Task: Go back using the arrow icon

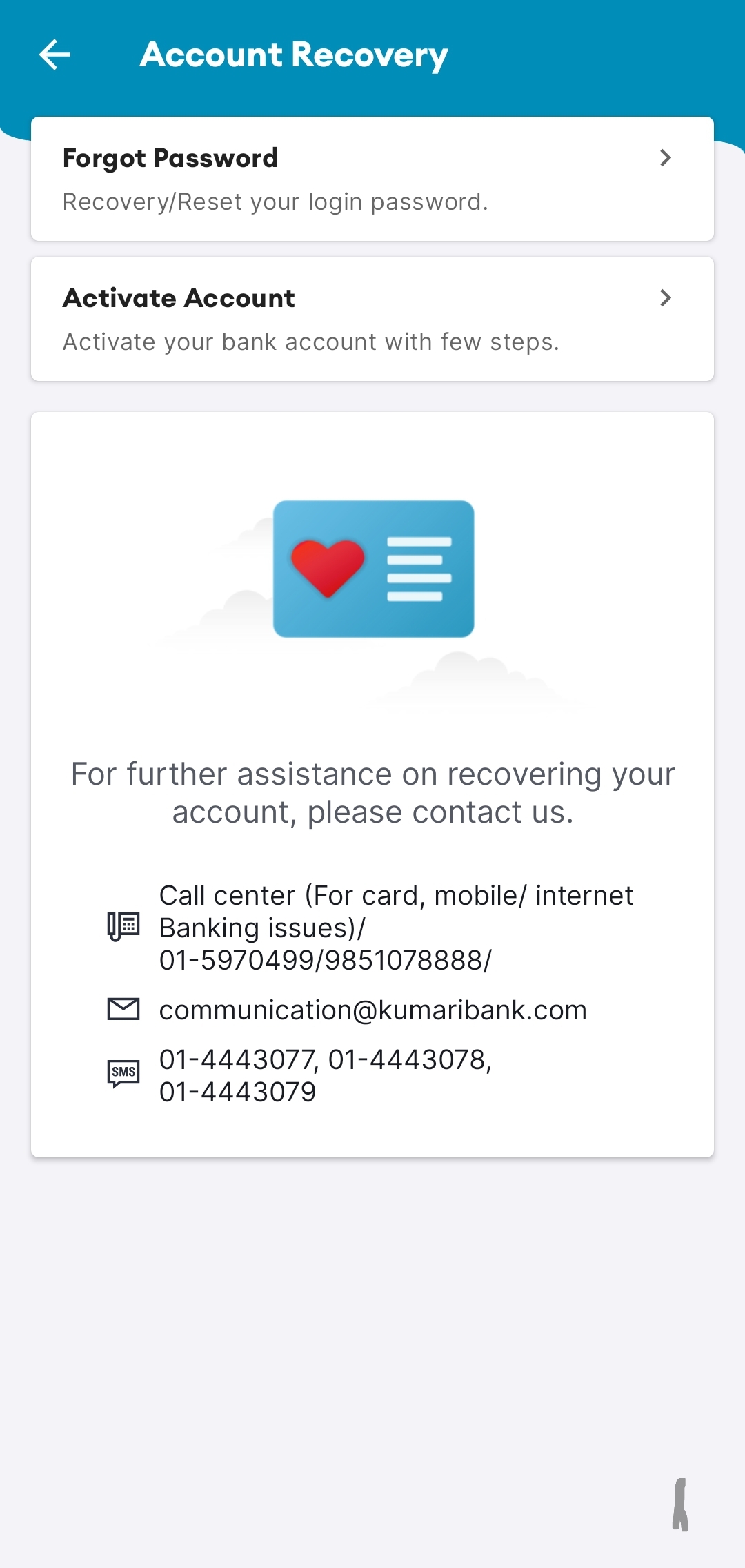Action: click(x=55, y=55)
